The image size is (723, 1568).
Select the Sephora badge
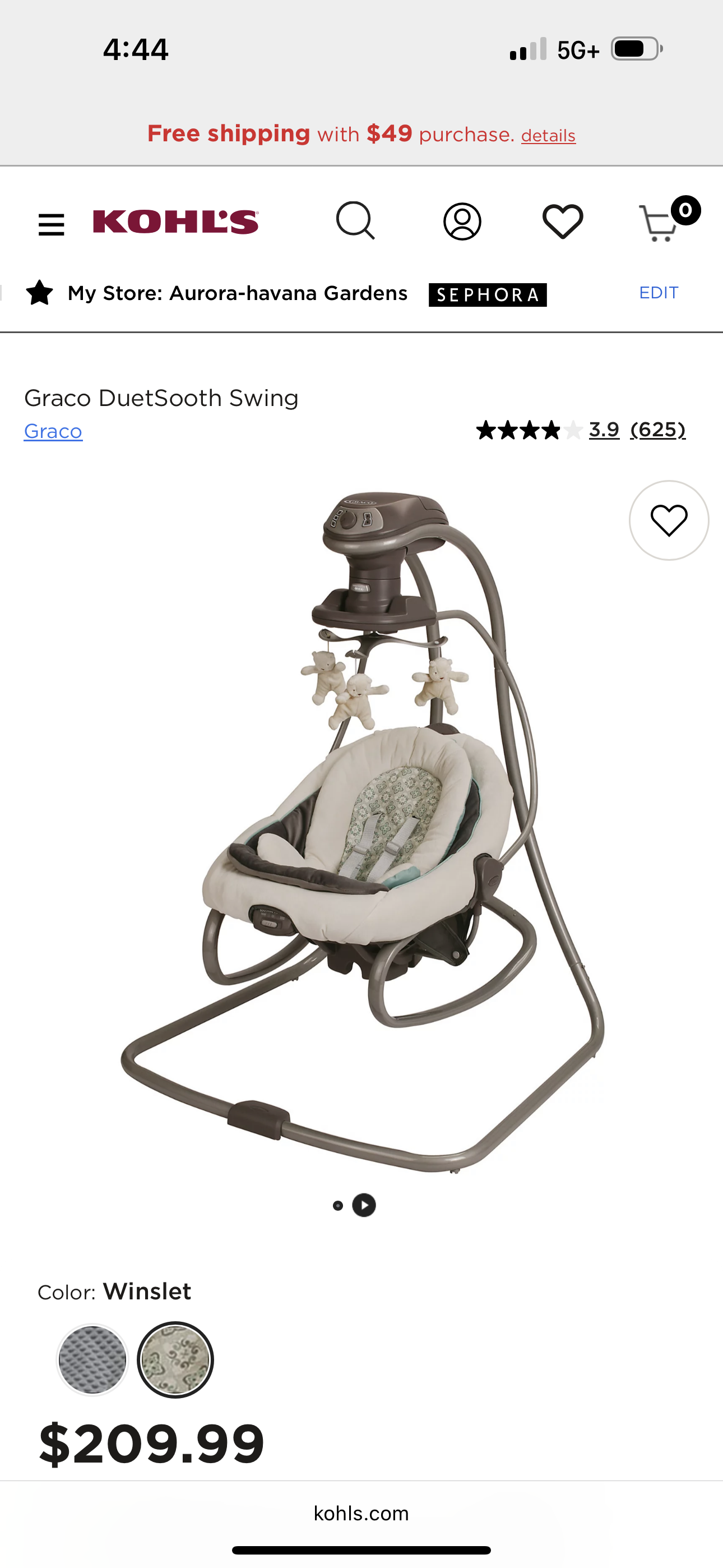point(487,294)
